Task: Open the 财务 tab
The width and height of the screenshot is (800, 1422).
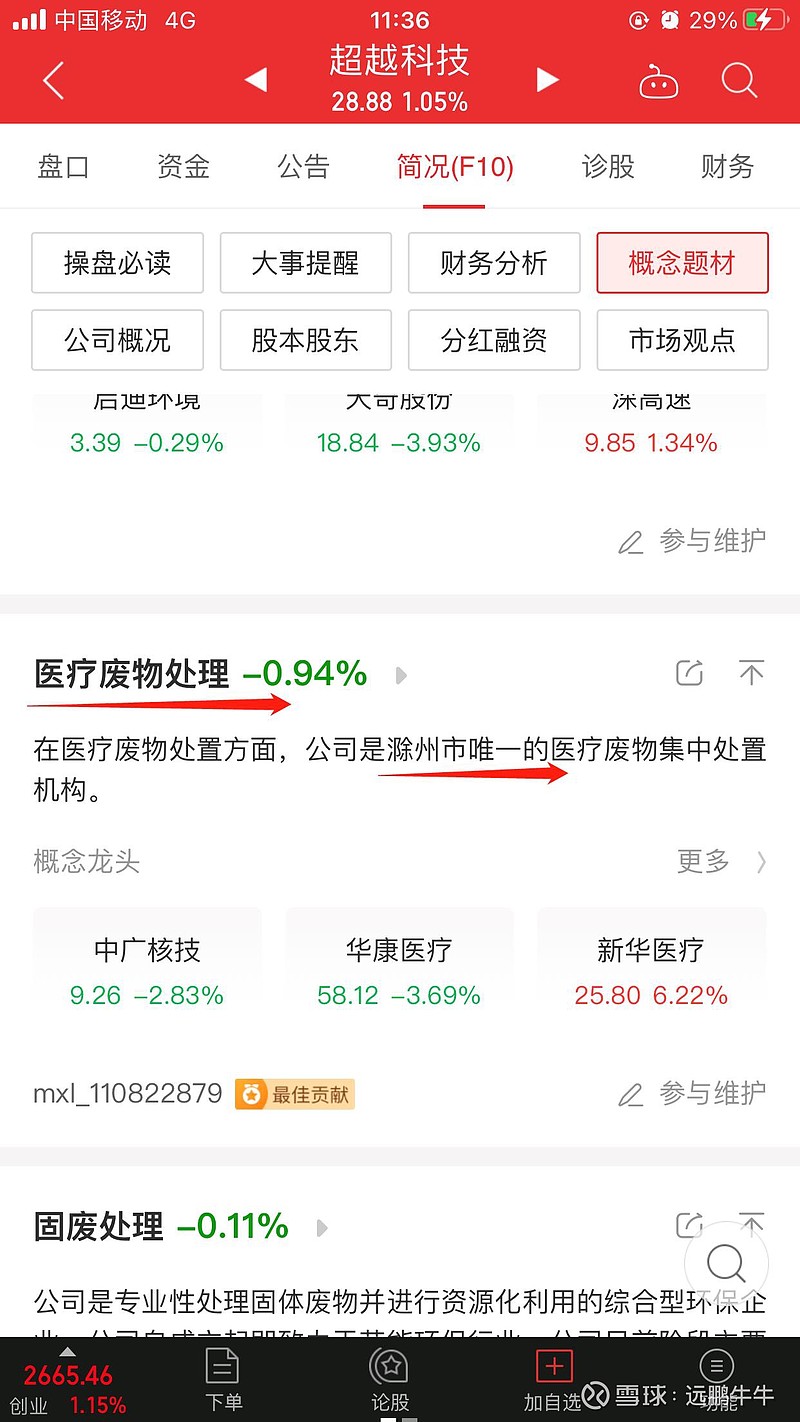Action: point(727,166)
